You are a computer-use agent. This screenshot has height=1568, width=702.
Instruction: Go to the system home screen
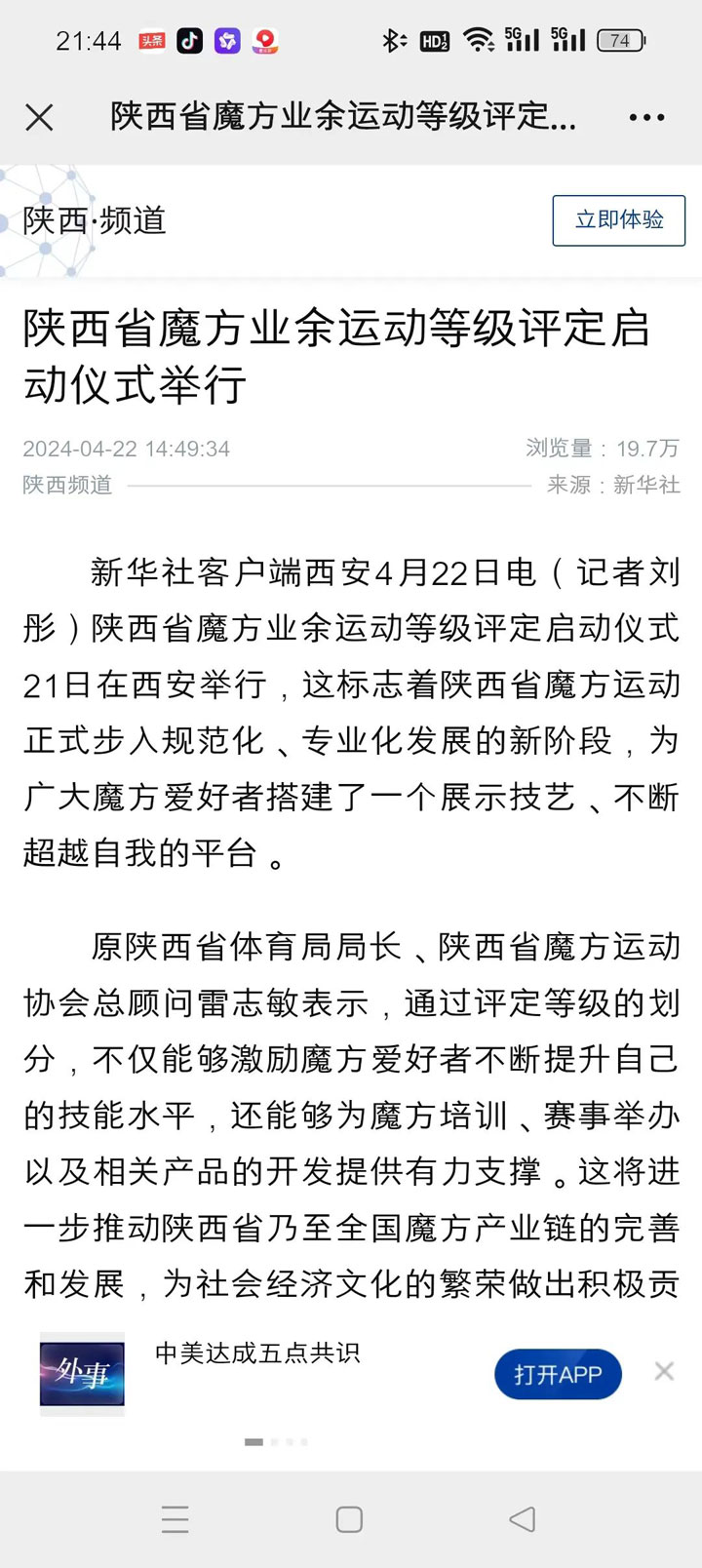pyautogui.click(x=349, y=1519)
